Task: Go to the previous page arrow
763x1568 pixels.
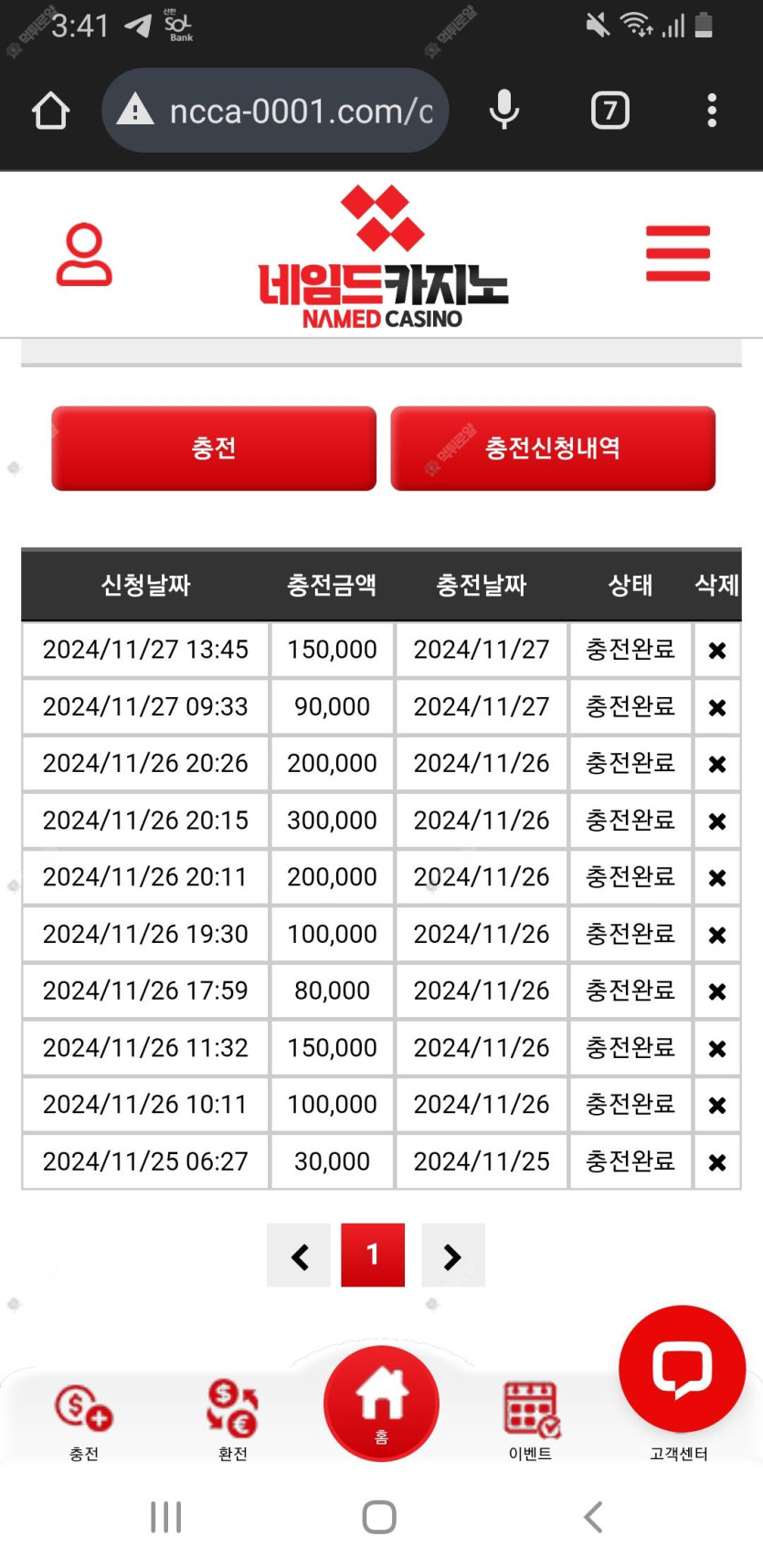Action: click(x=299, y=1255)
